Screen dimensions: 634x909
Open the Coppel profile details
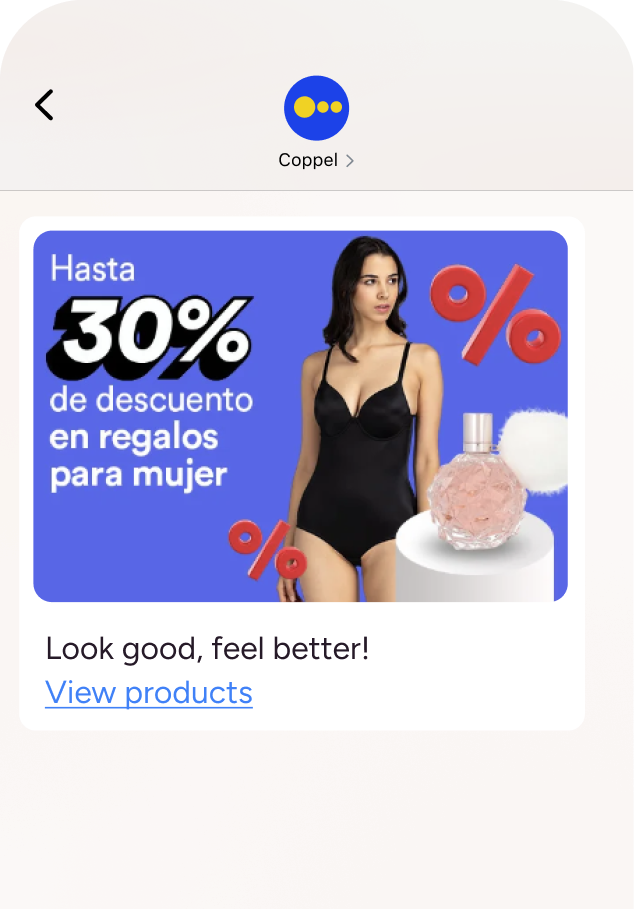316,160
